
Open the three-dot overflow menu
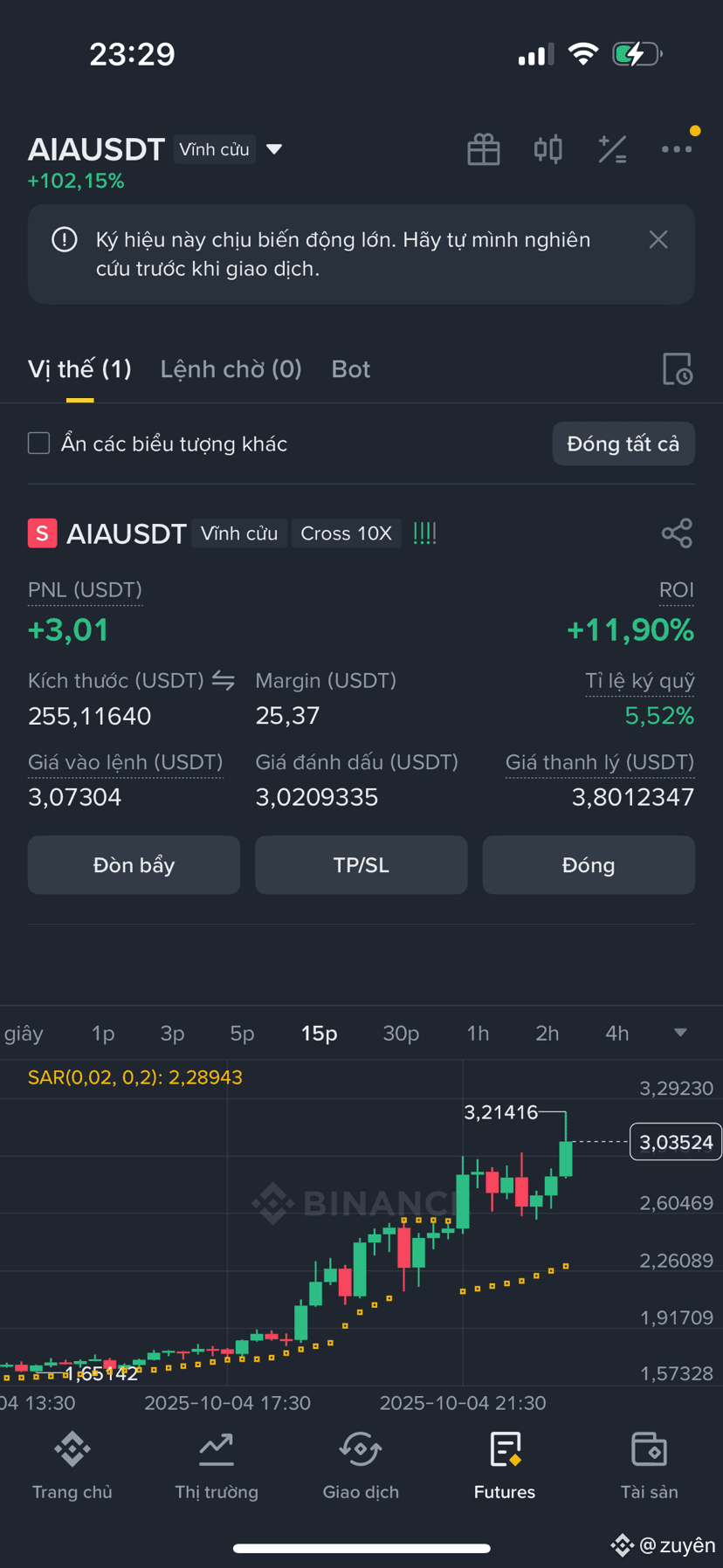tap(677, 149)
